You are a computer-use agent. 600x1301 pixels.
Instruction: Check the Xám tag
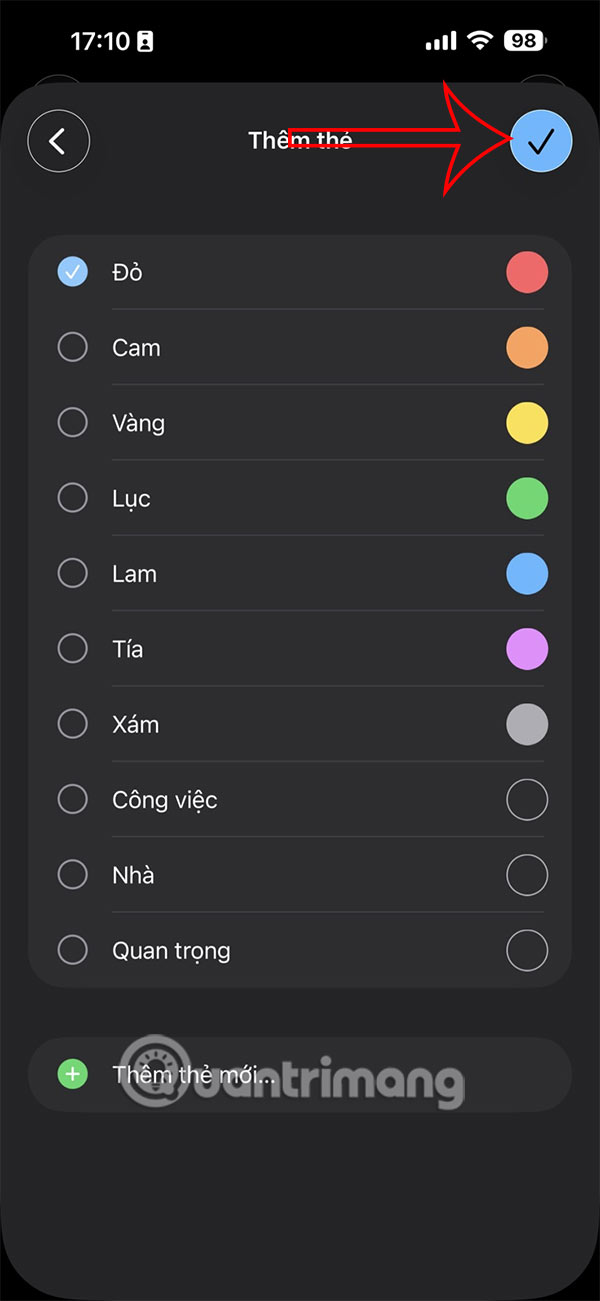pyautogui.click(x=73, y=724)
